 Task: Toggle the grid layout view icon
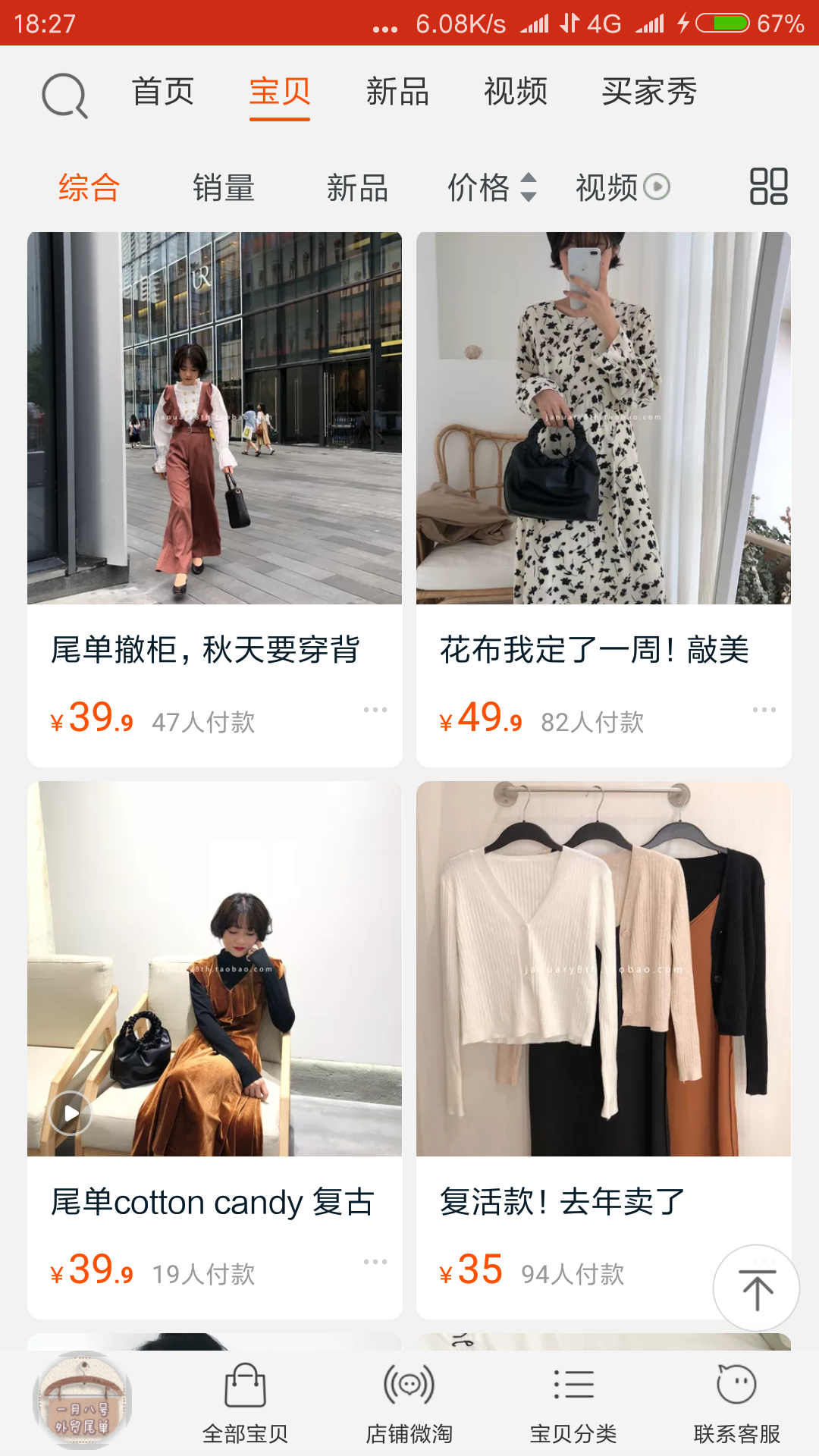[769, 187]
